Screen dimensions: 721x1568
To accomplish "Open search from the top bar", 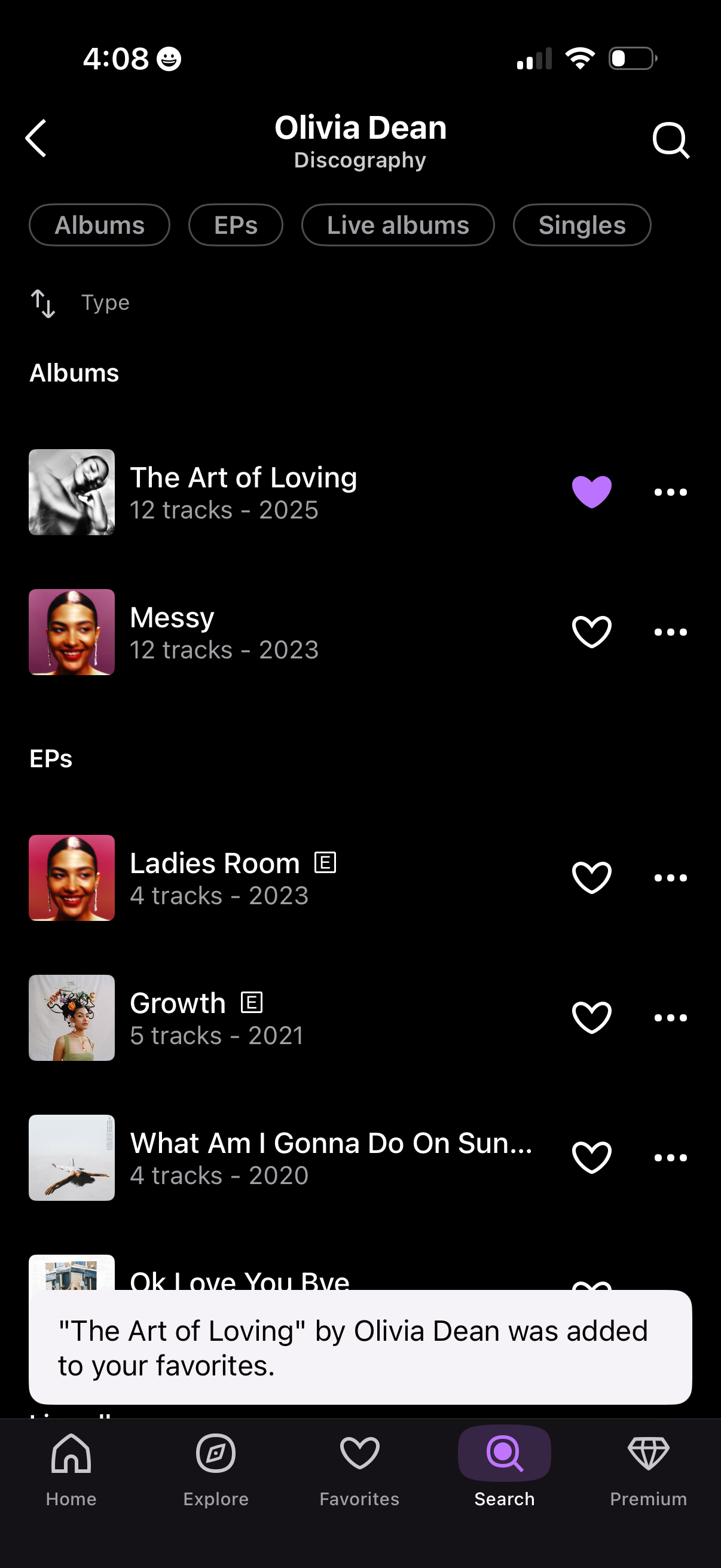I will coord(671,139).
